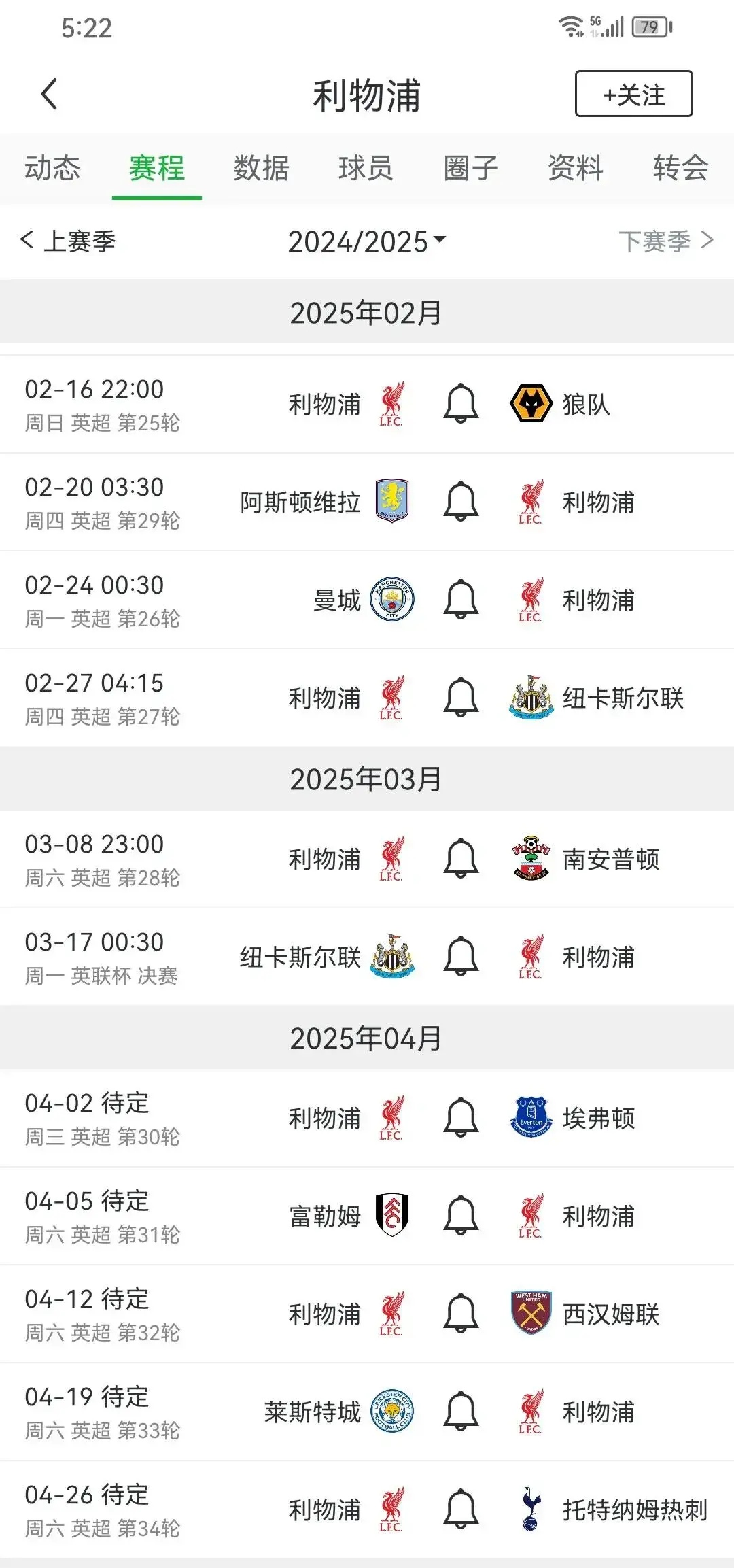Expand the 2024/2025 season dropdown
This screenshot has height=1568, width=734.
click(367, 241)
